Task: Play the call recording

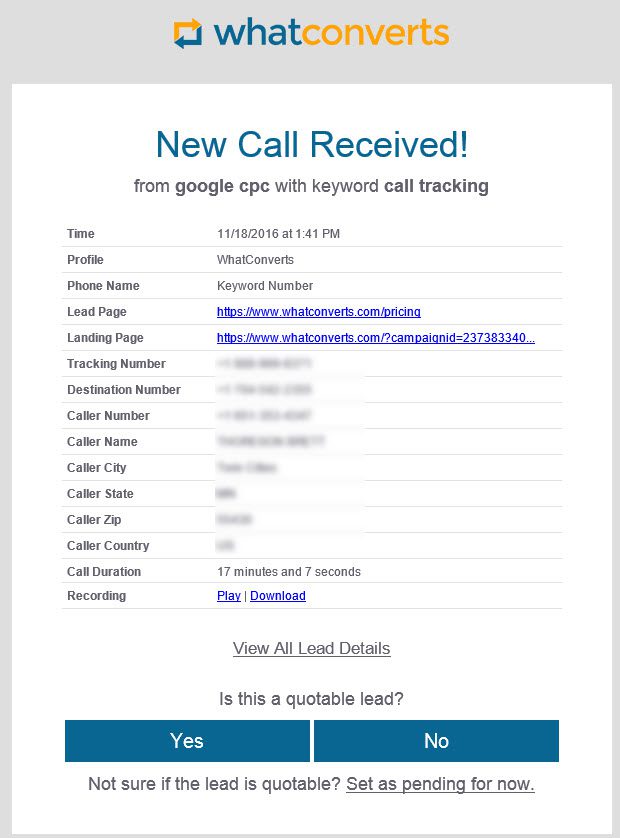Action: [x=228, y=596]
